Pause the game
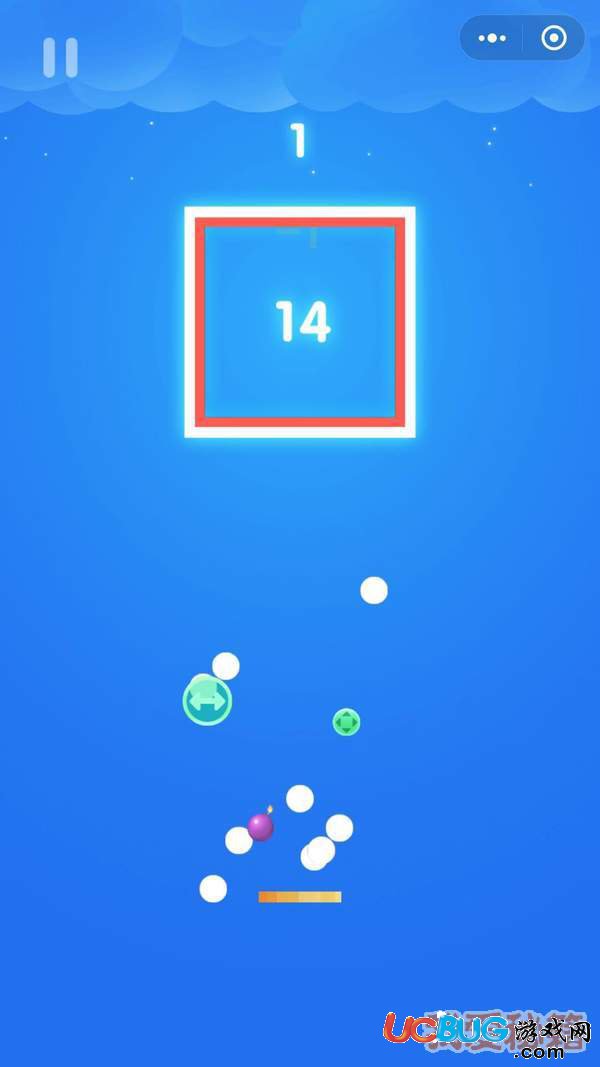 pyautogui.click(x=60, y=58)
